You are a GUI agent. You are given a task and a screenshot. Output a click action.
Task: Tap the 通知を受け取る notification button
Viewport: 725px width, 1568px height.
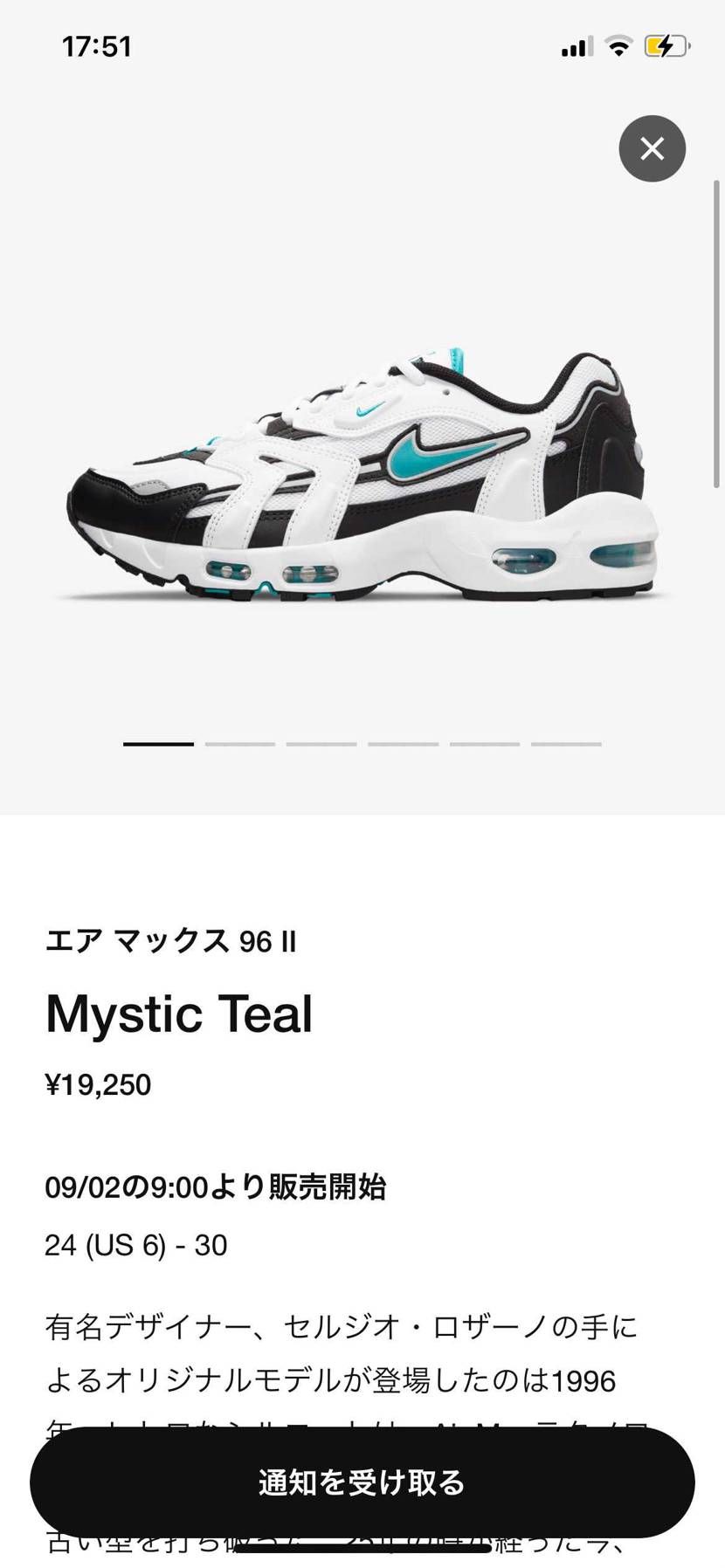tap(362, 1482)
